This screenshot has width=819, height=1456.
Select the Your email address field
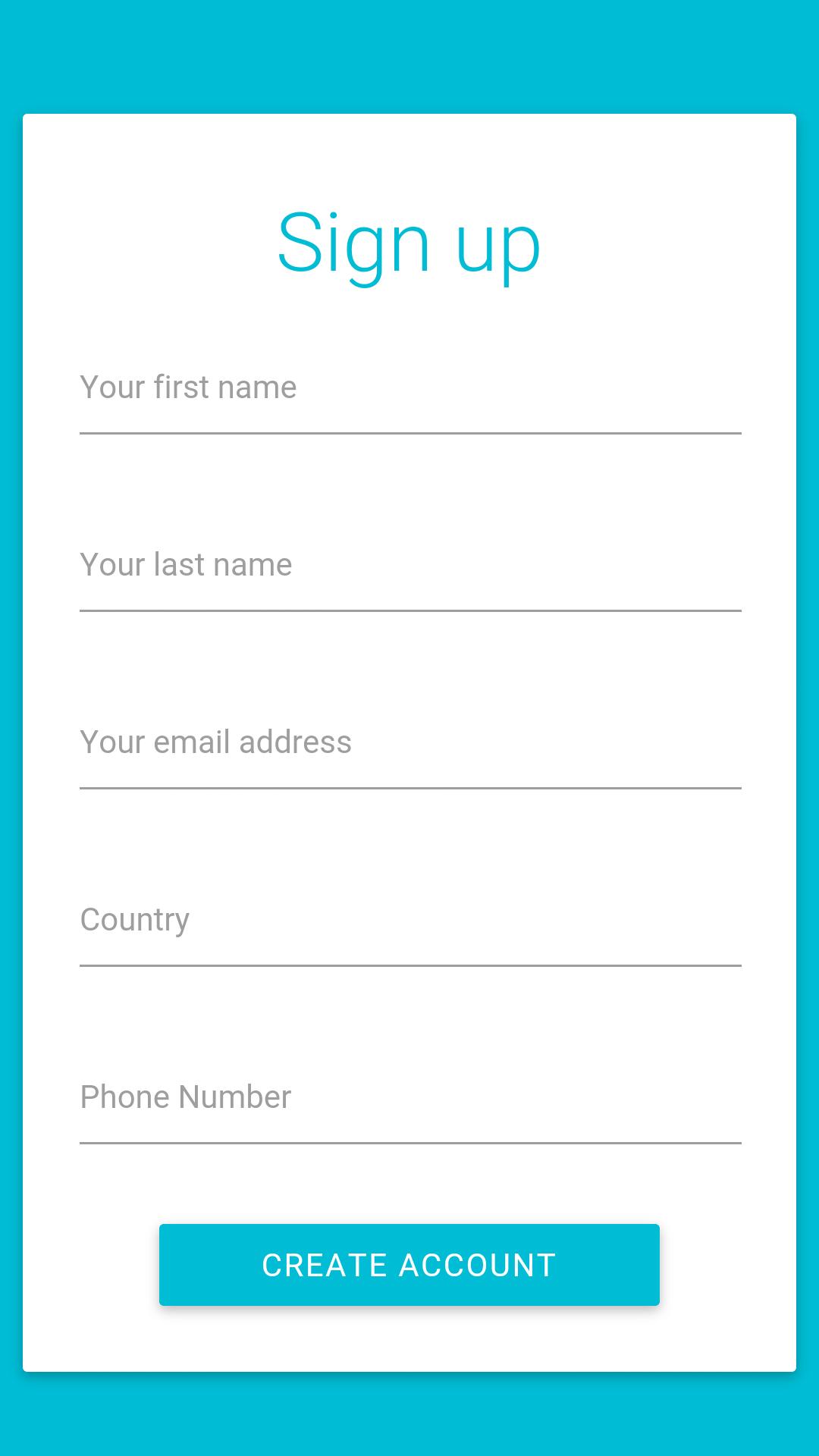point(409,743)
